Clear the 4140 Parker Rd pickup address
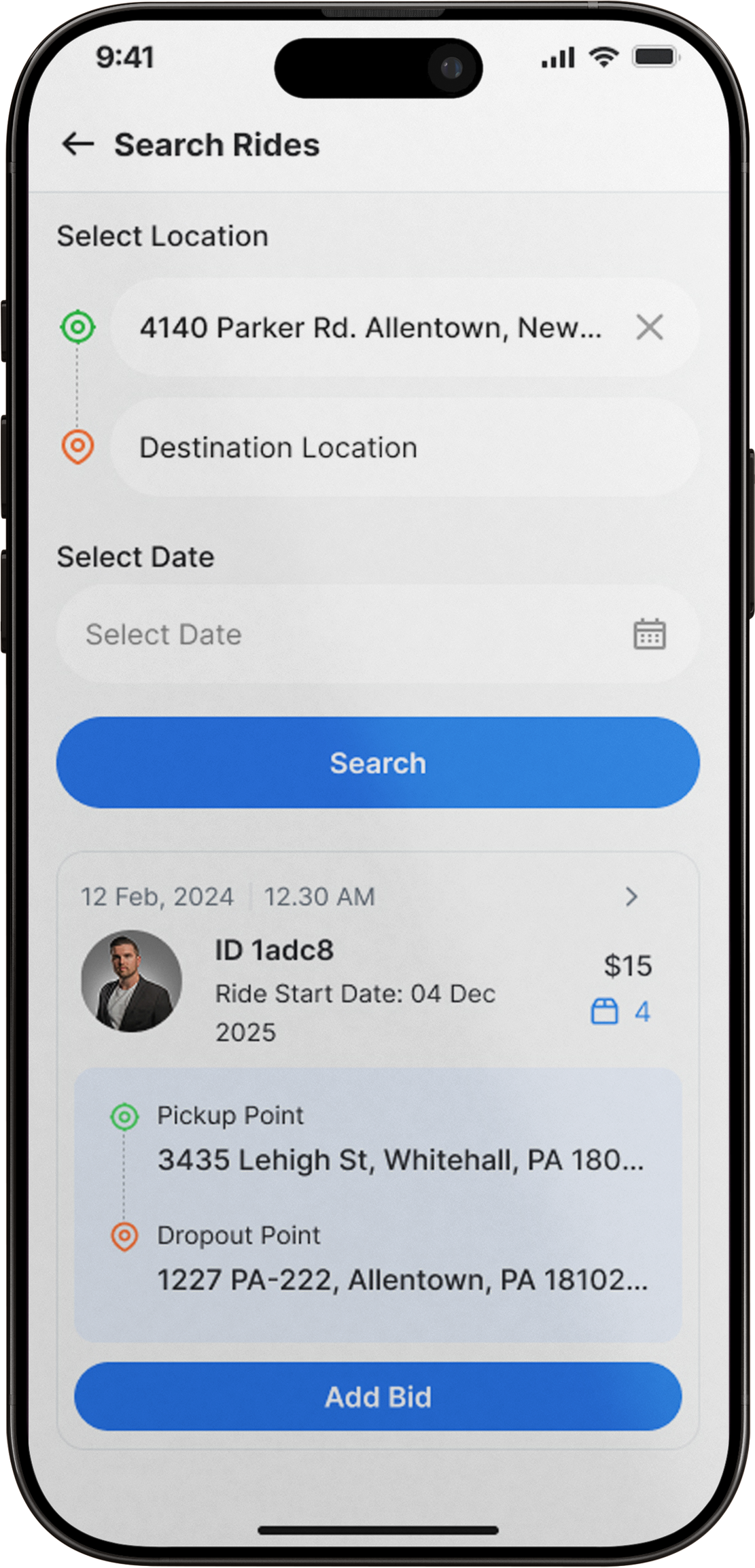This screenshot has width=755, height=1568. (649, 328)
